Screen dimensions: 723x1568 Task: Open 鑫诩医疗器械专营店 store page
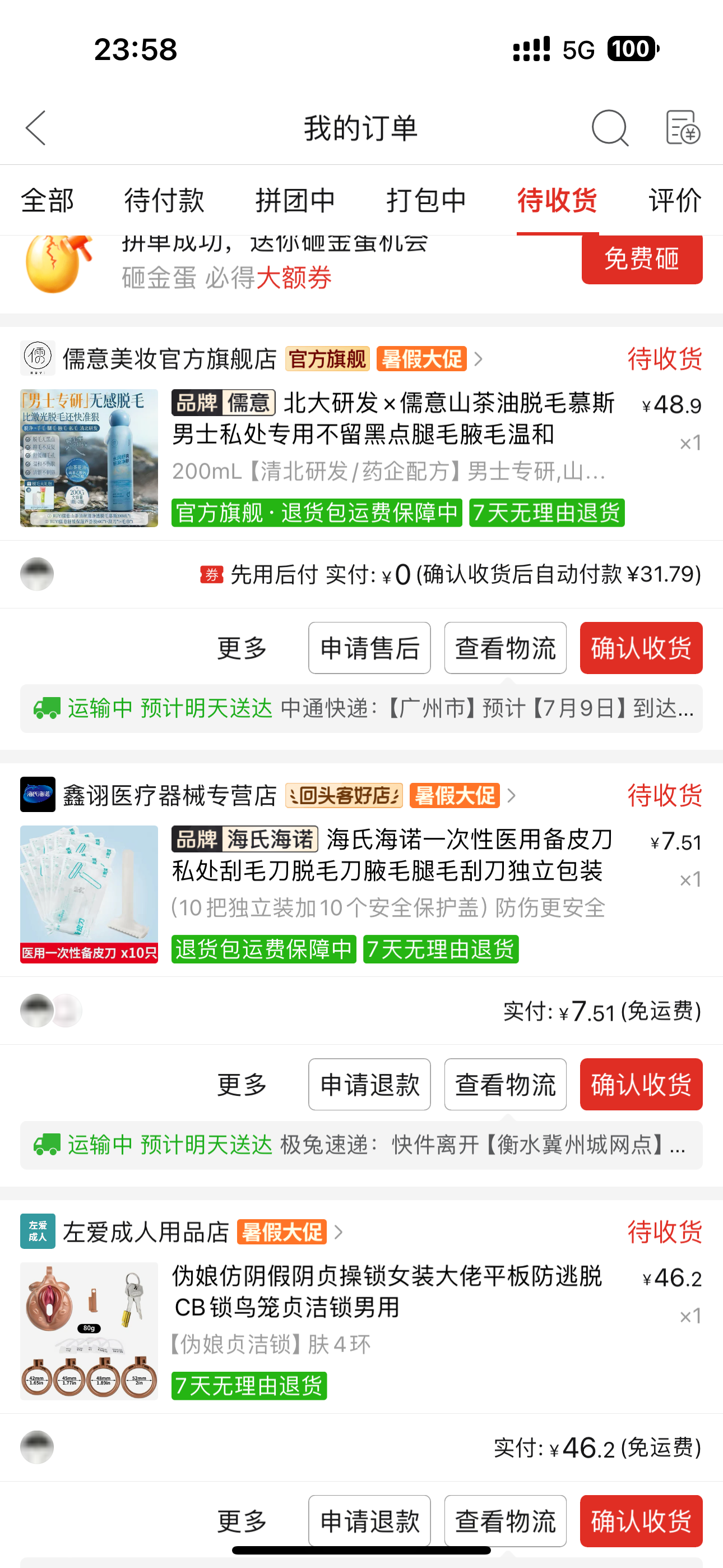(169, 796)
